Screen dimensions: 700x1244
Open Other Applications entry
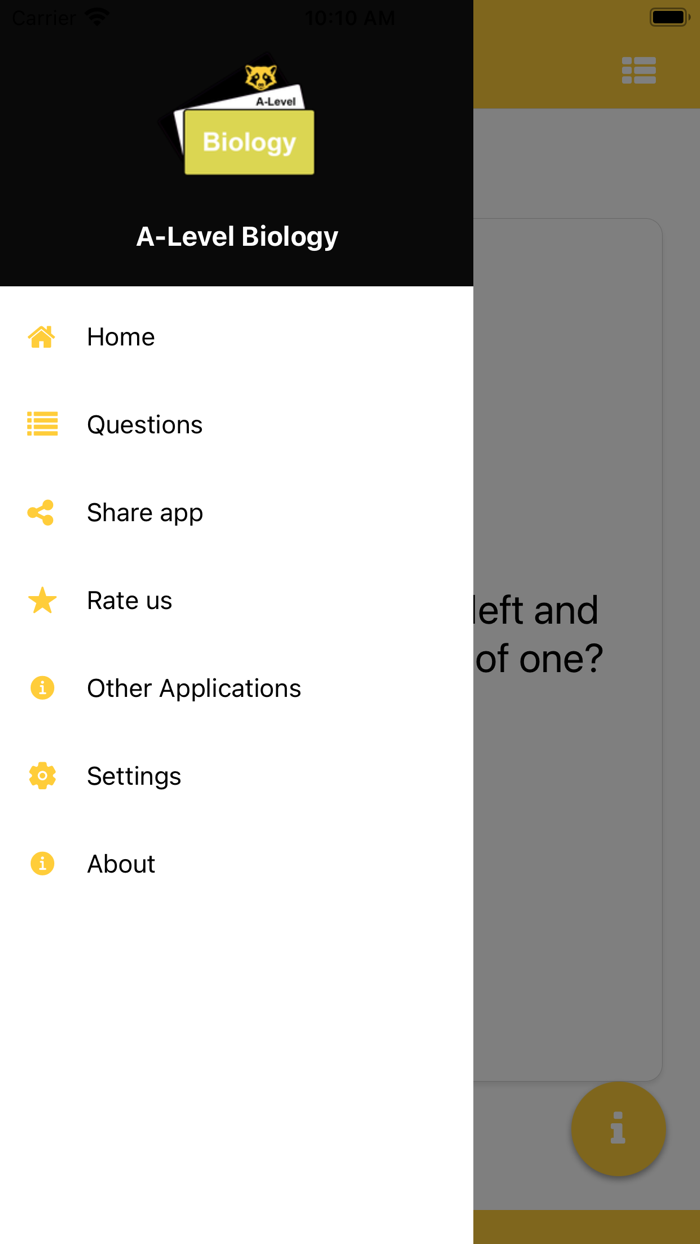tap(193, 689)
